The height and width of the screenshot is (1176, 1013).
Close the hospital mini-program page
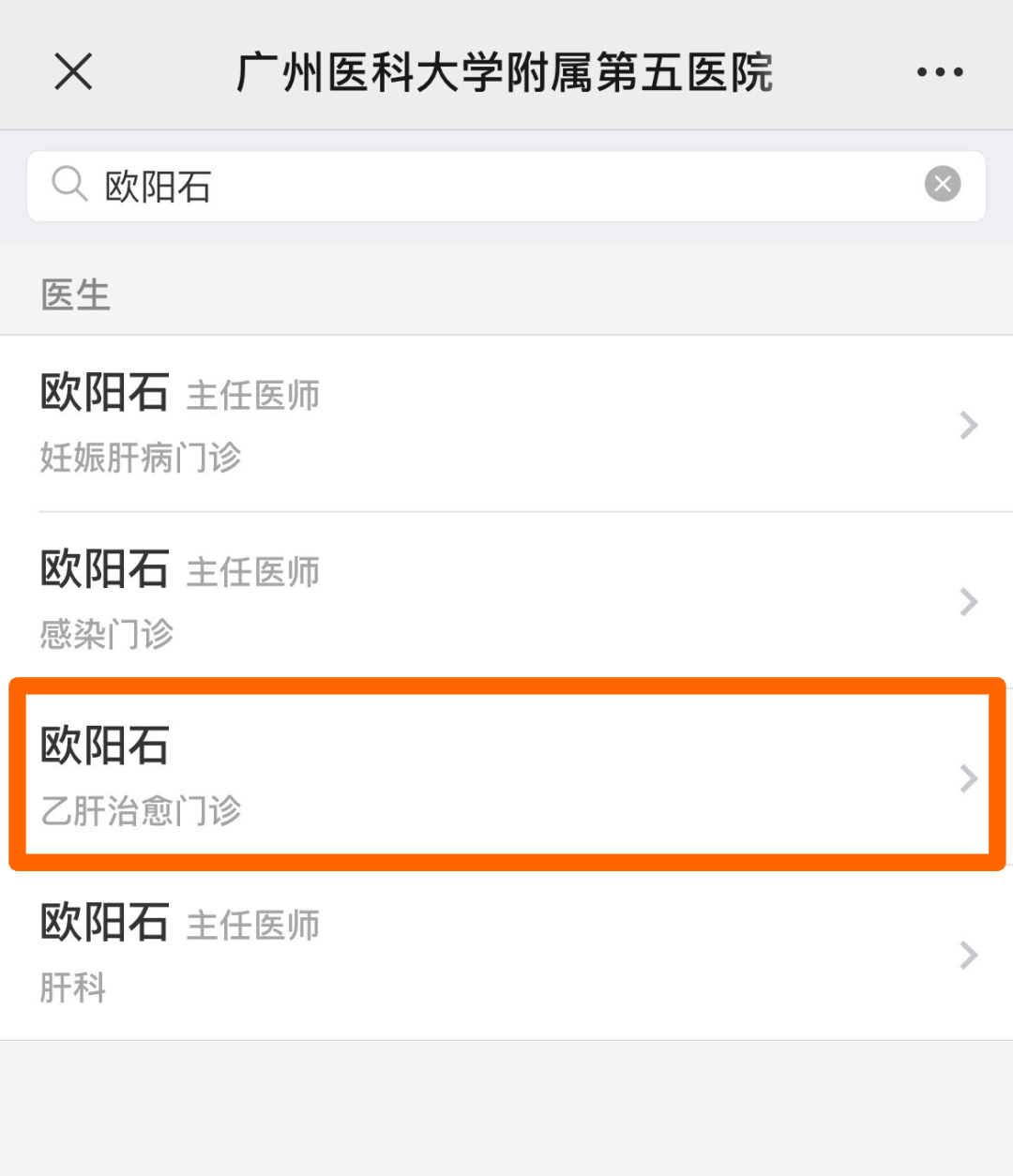73,71
